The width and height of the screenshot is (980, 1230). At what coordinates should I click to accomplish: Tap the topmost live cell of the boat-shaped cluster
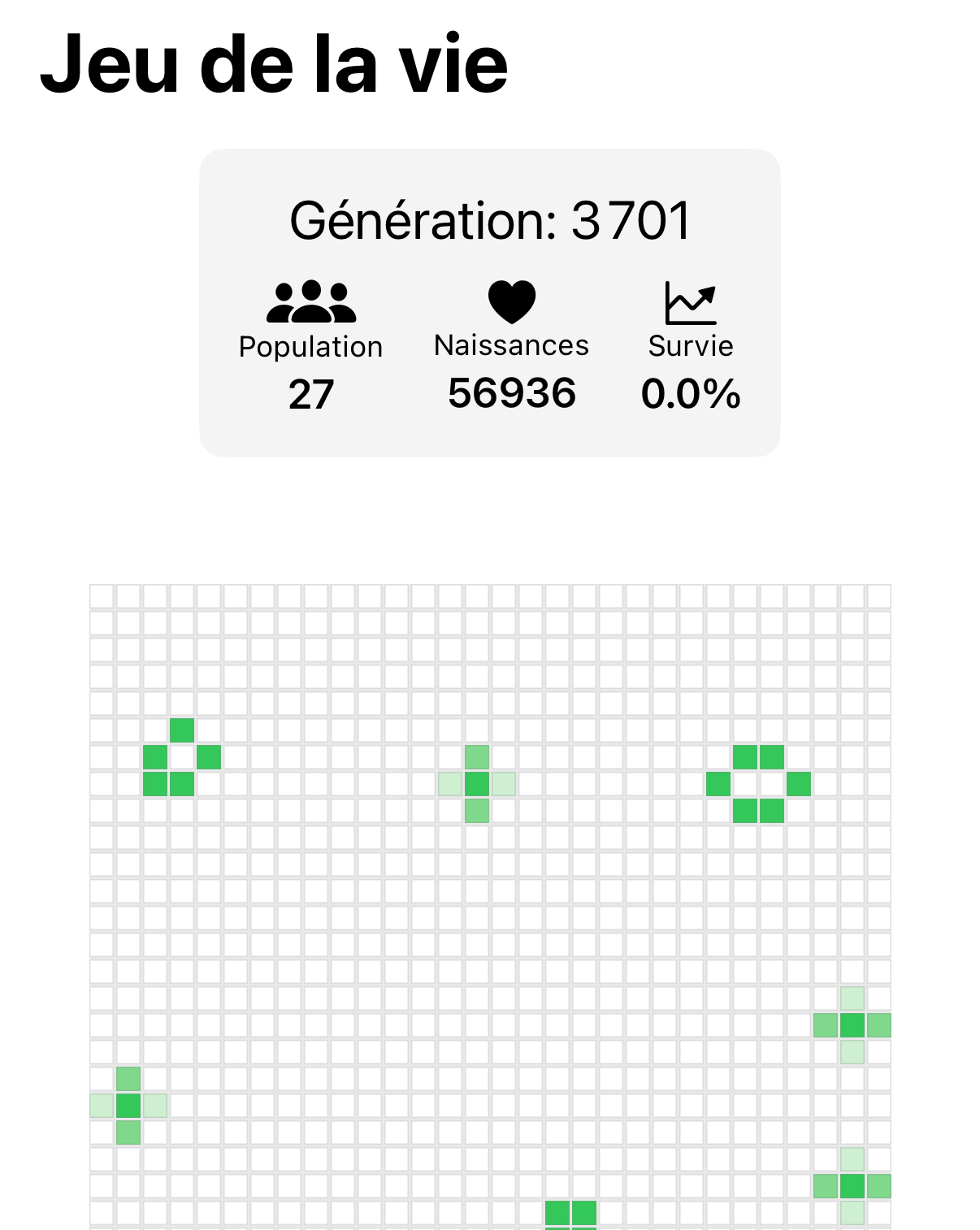pos(182,730)
